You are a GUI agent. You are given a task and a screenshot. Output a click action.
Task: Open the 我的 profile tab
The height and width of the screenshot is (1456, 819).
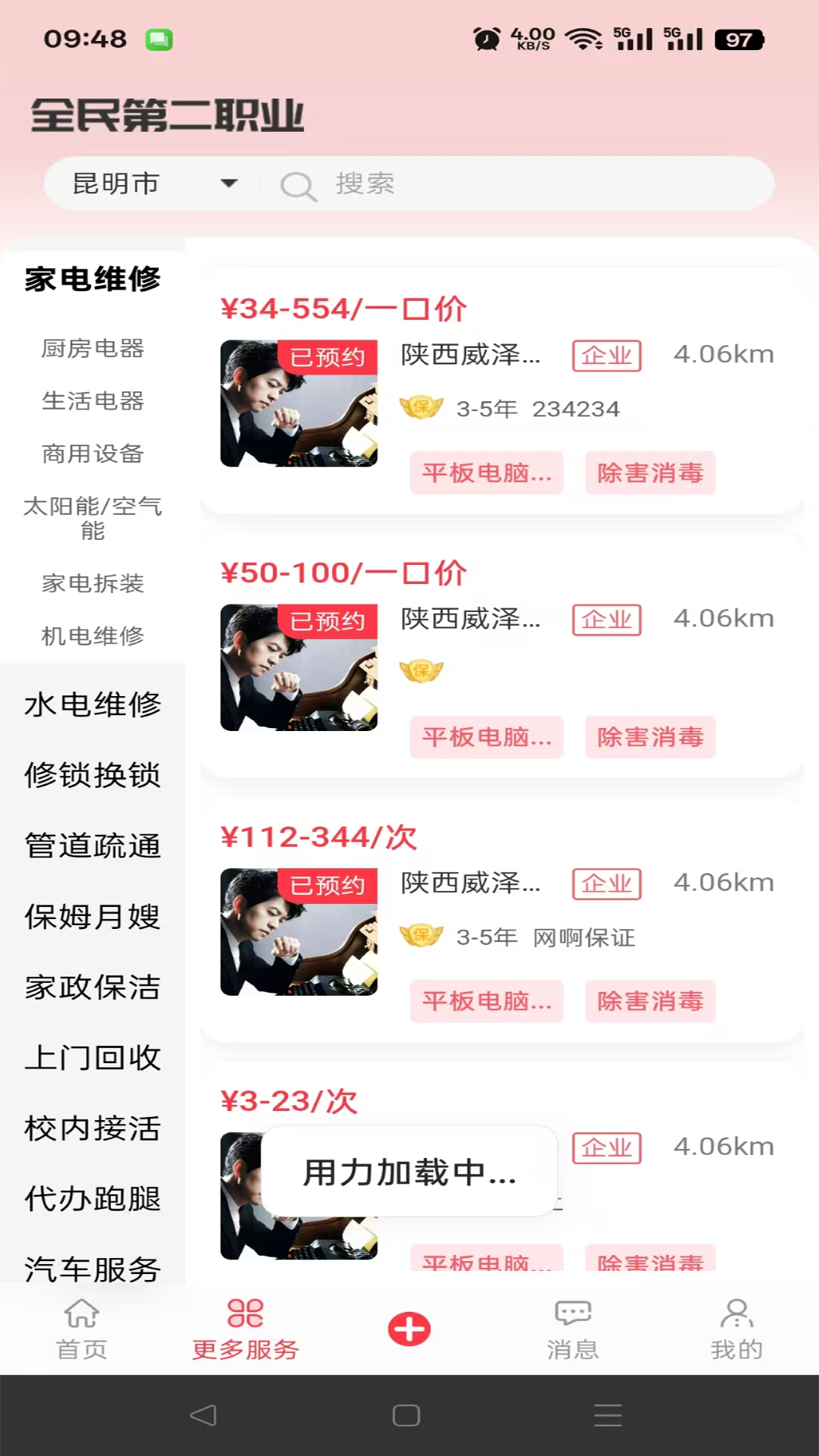(736, 1329)
